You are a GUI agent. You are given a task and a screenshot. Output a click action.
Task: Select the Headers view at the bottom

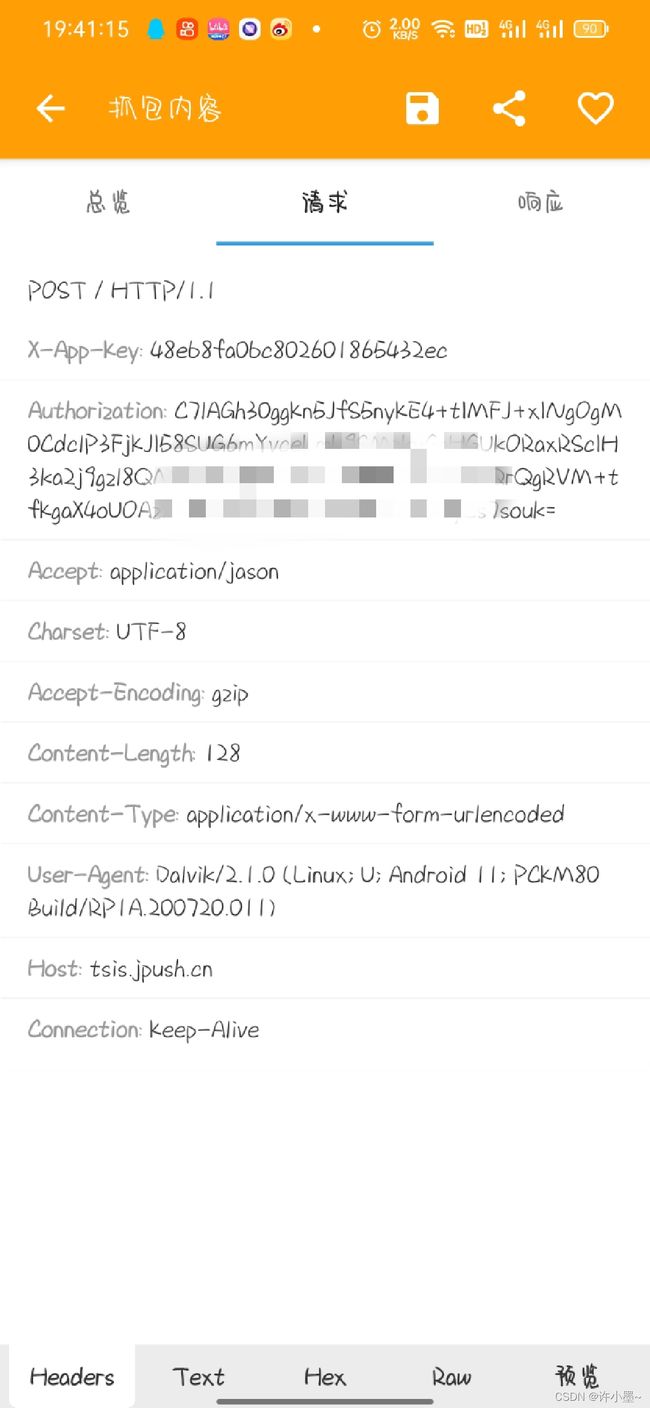tap(72, 1377)
